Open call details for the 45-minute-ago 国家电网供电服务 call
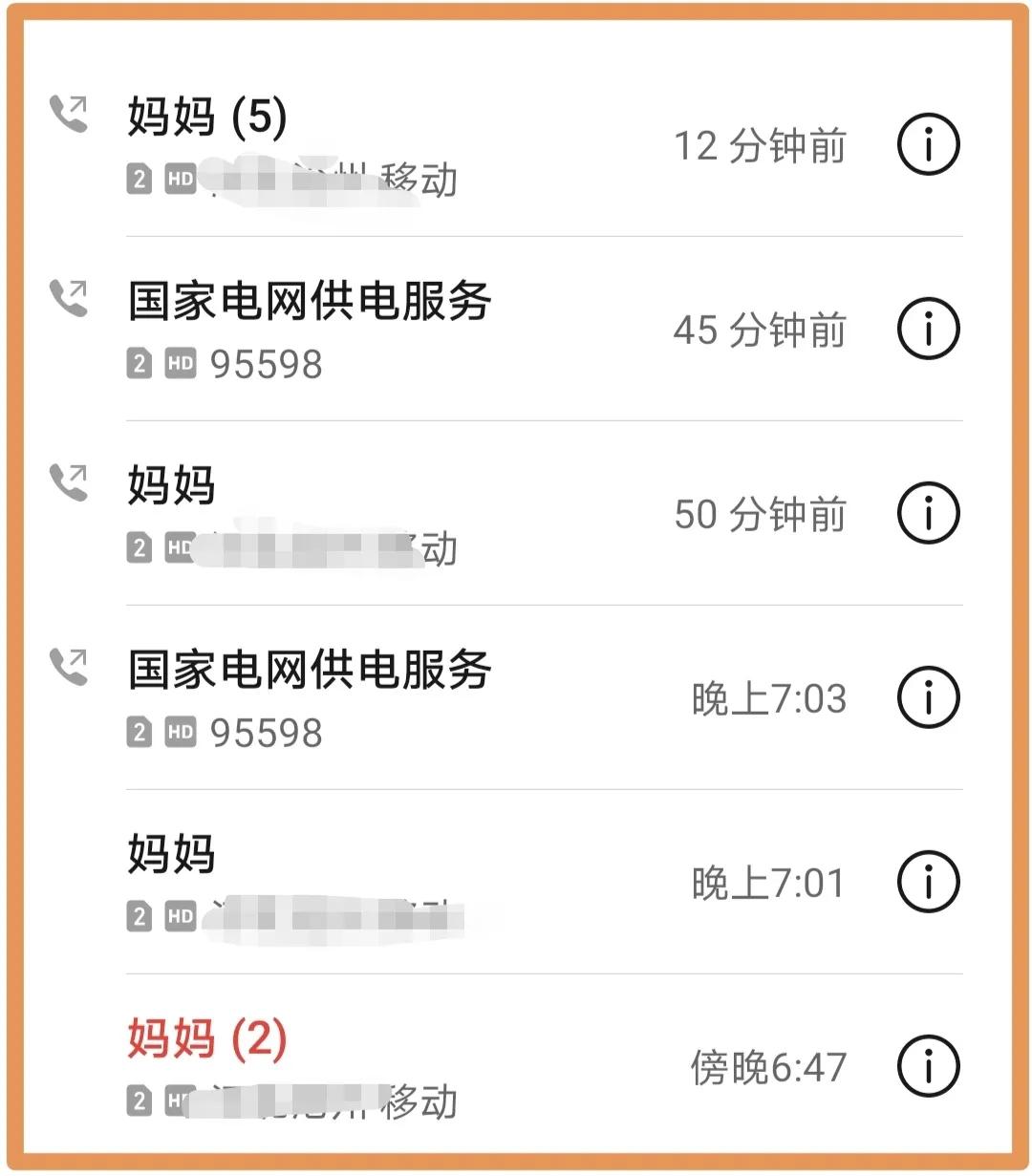Viewport: 1032px width, 1176px height. coord(927,328)
